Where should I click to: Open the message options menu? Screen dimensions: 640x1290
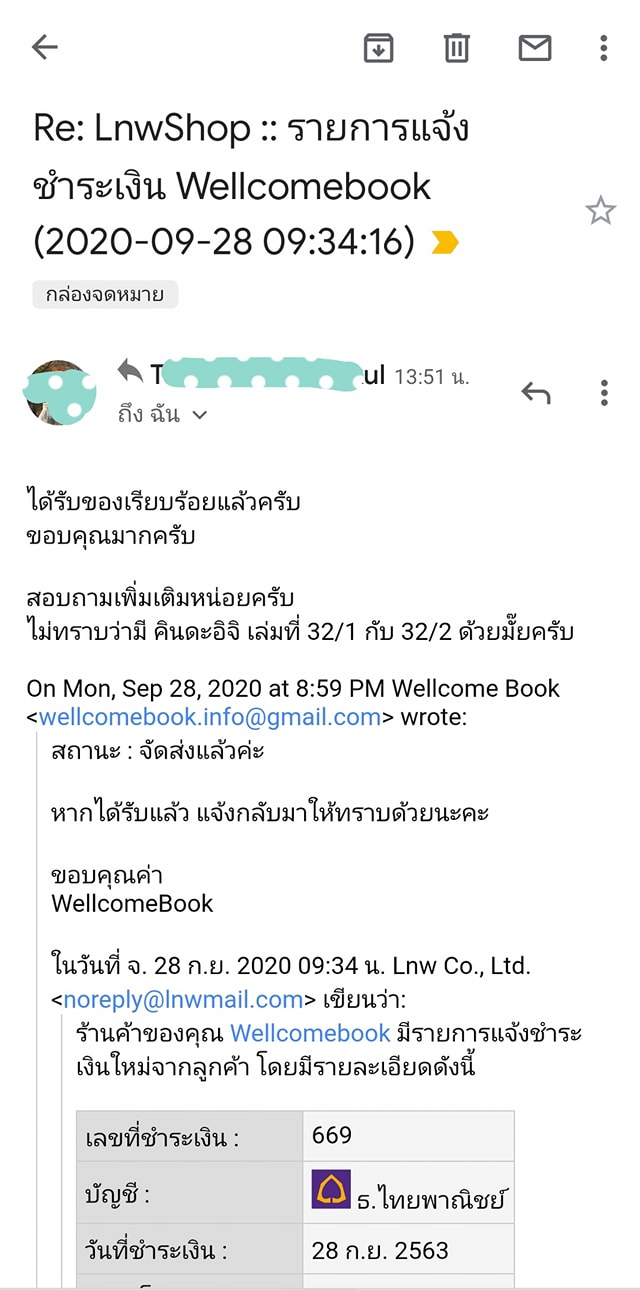click(603, 393)
